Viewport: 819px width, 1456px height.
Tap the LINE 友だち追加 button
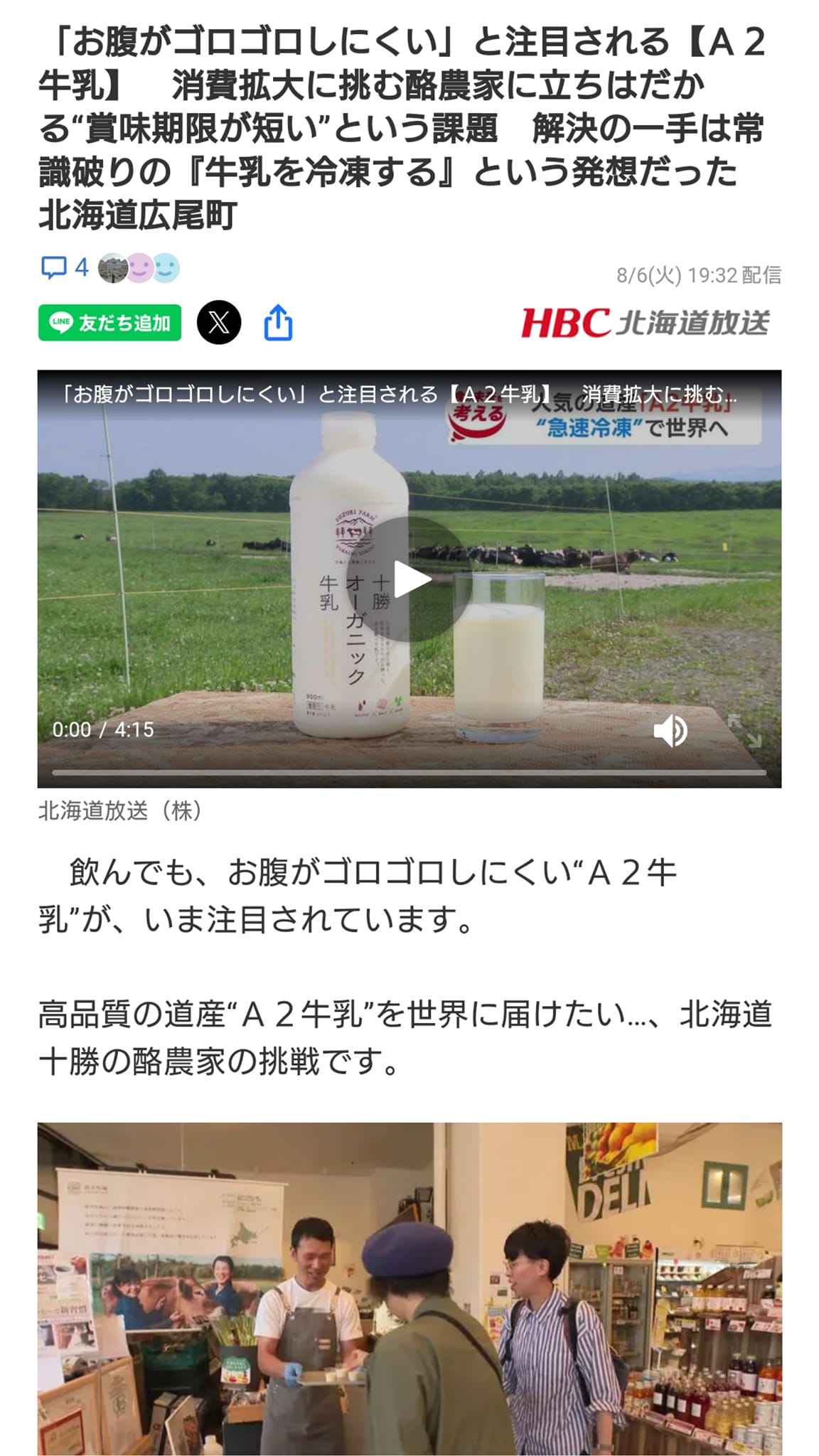(x=109, y=323)
